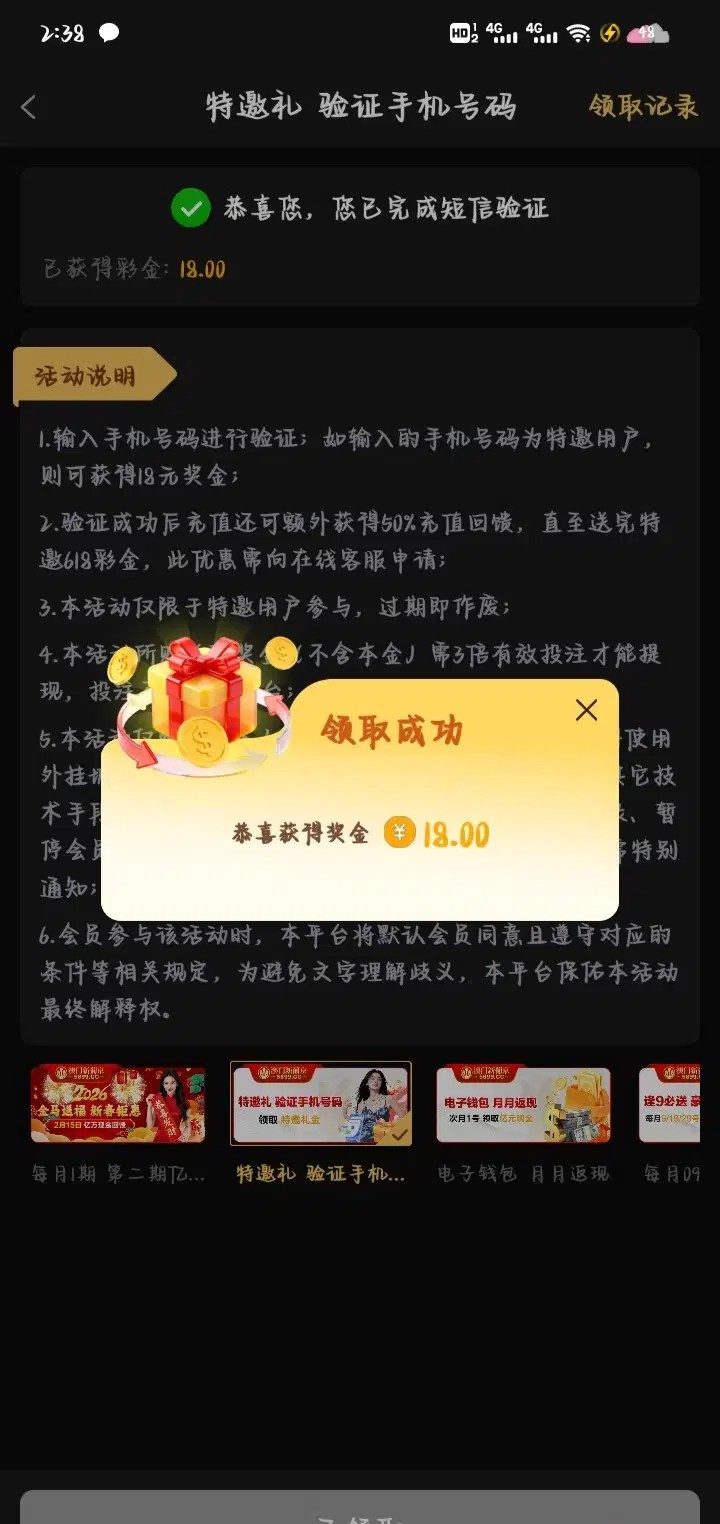Open the 每月09 promotion card
The height and width of the screenshot is (1524, 720).
pos(669,1104)
